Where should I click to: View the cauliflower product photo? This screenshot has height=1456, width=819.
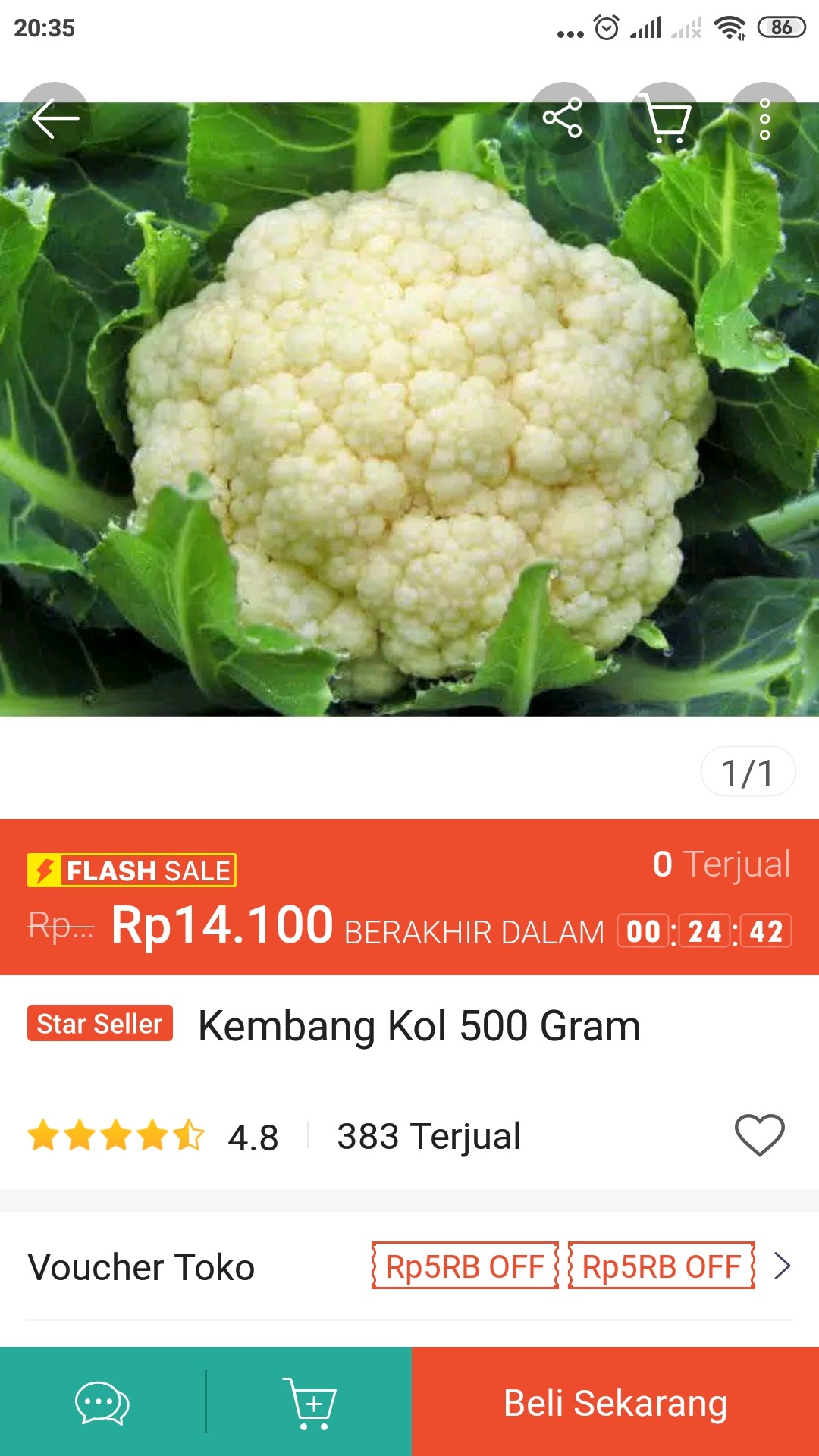409,425
